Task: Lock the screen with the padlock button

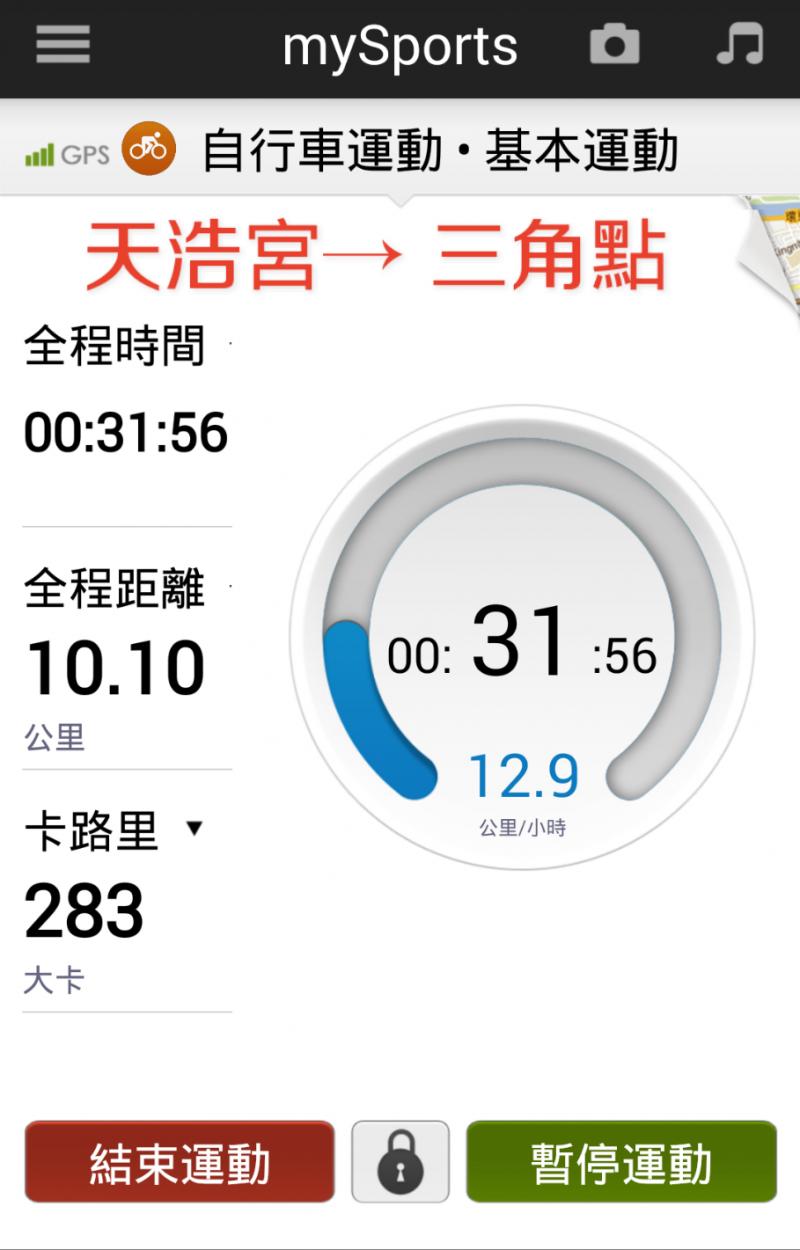Action: click(x=401, y=1162)
